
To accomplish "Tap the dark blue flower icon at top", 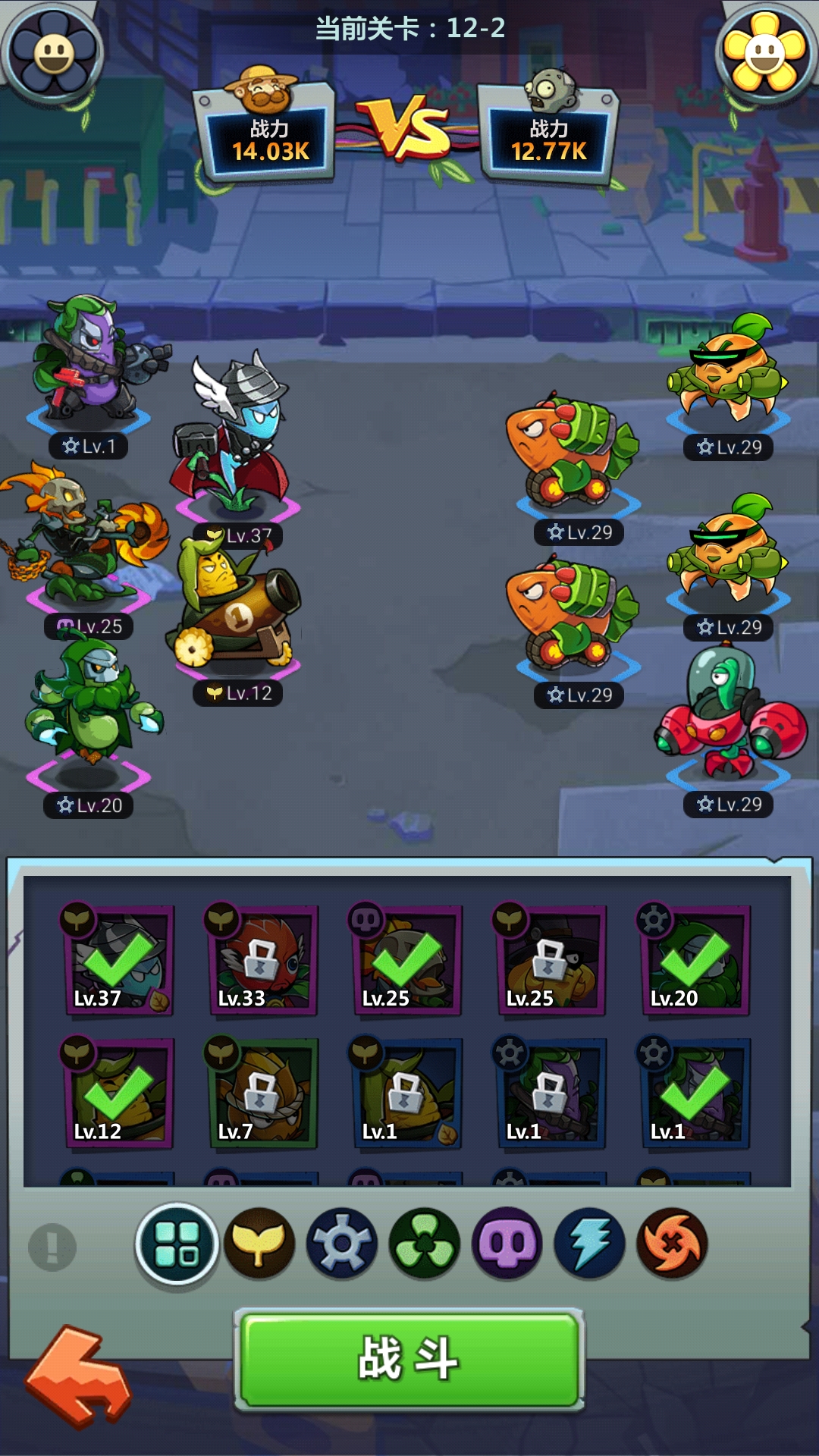I will tap(53, 53).
